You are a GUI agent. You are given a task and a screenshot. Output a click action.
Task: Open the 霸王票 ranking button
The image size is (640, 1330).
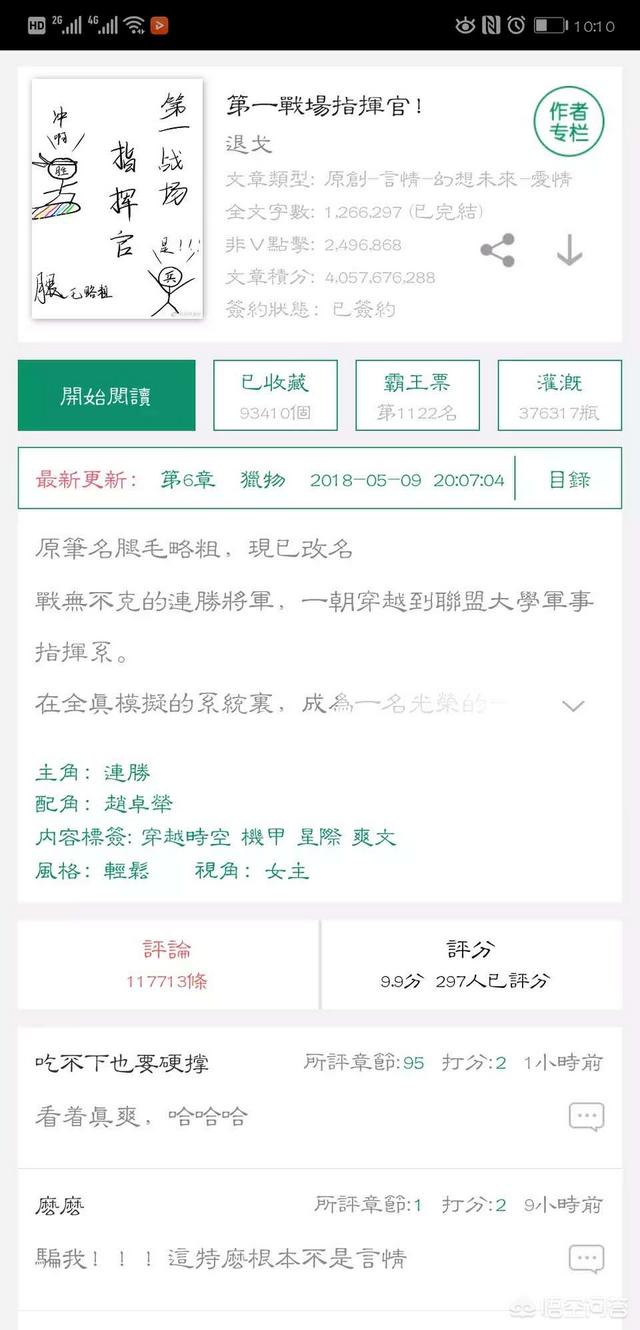pyautogui.click(x=417, y=396)
